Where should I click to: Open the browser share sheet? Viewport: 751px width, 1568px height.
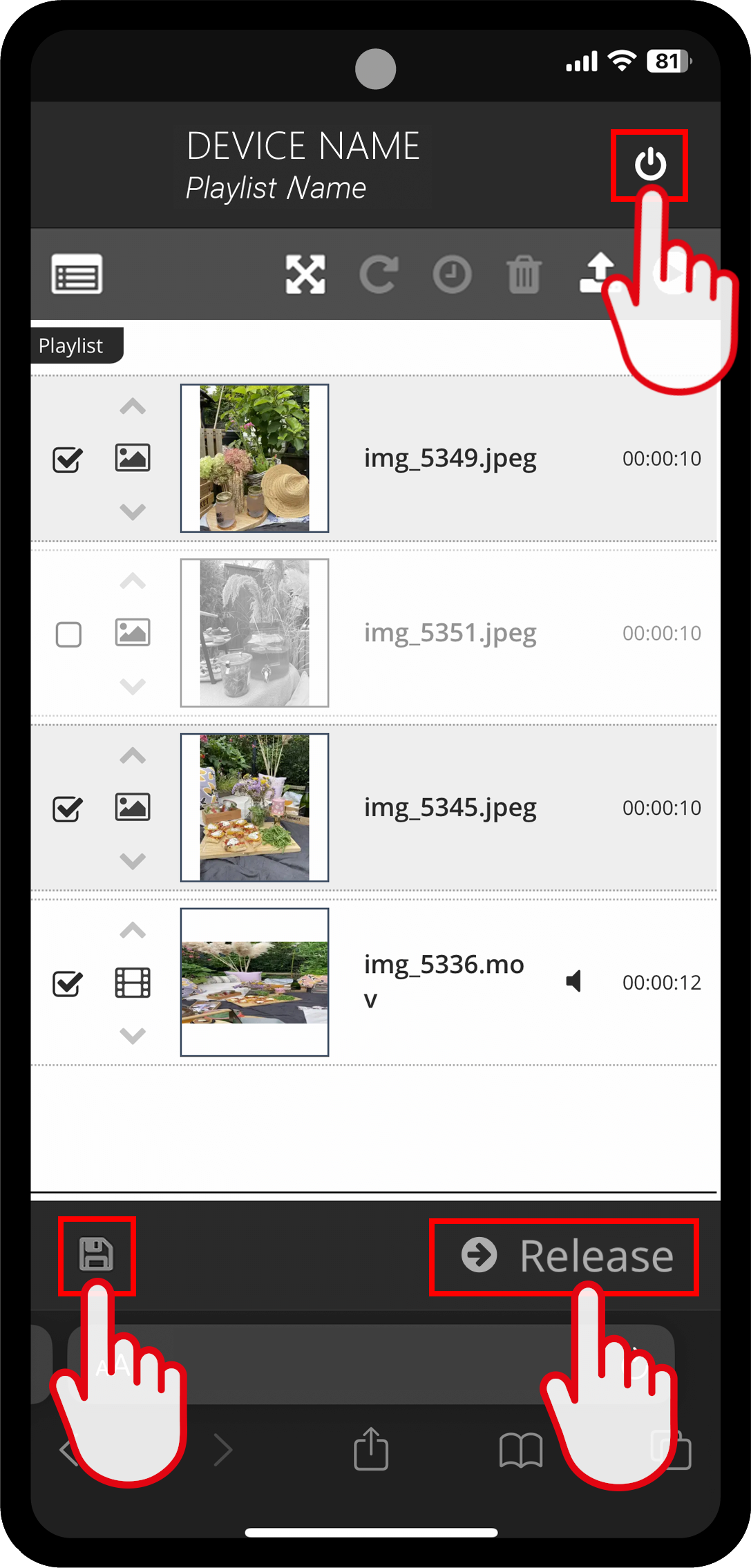[371, 1448]
